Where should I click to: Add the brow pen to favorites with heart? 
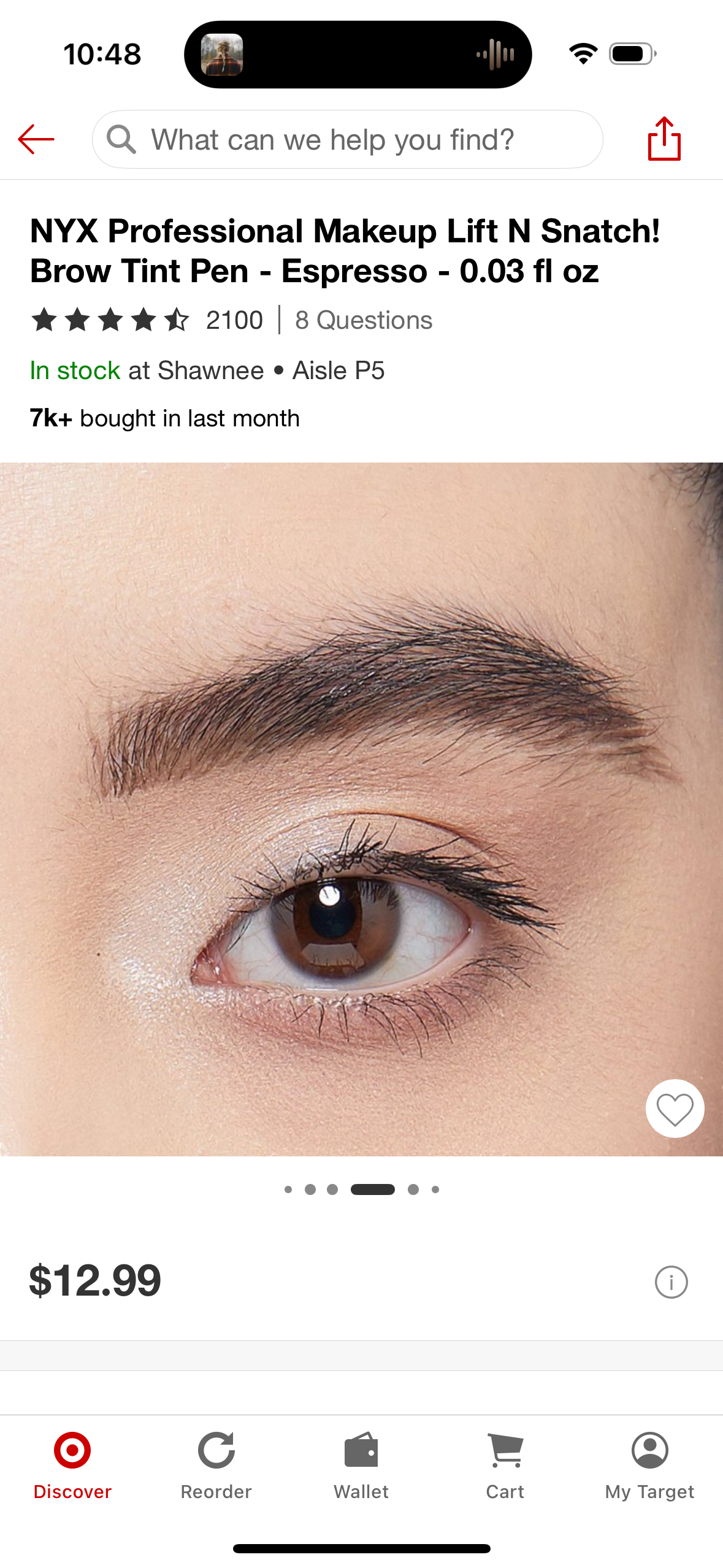(675, 1108)
